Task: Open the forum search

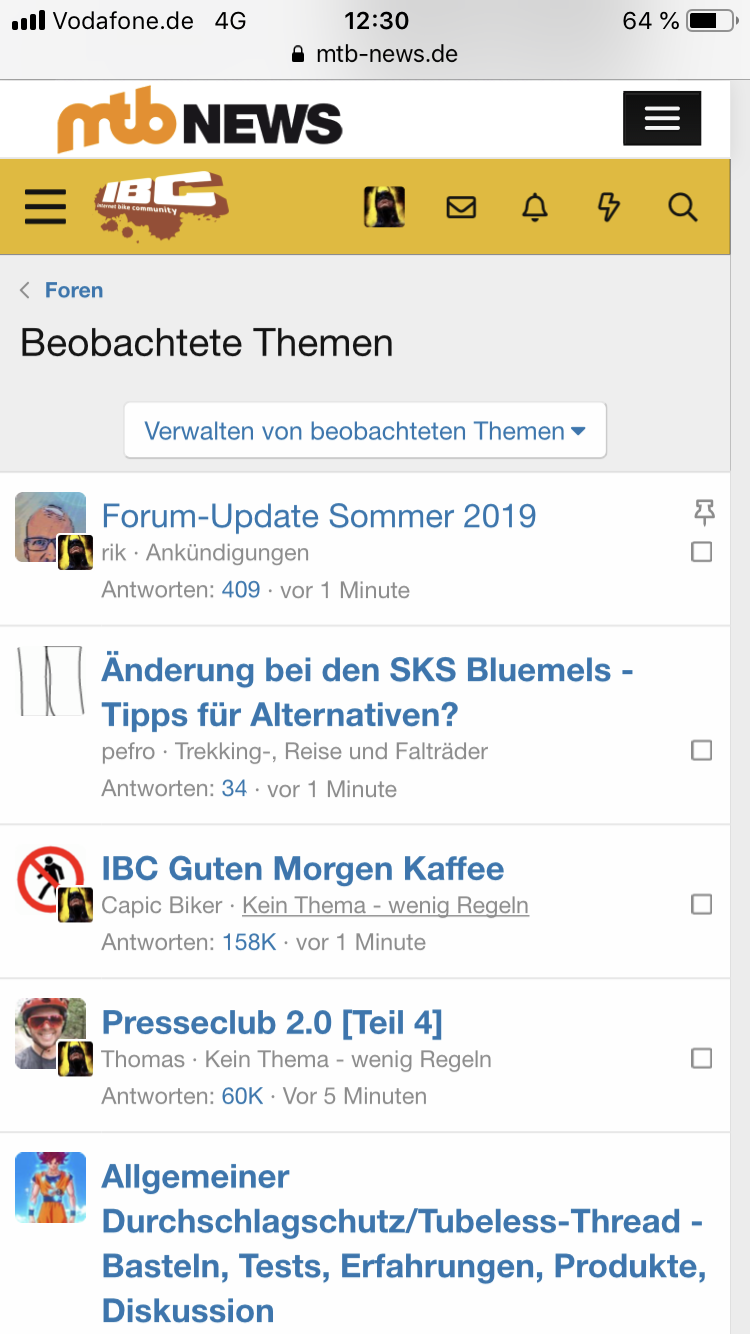Action: pyautogui.click(x=682, y=207)
